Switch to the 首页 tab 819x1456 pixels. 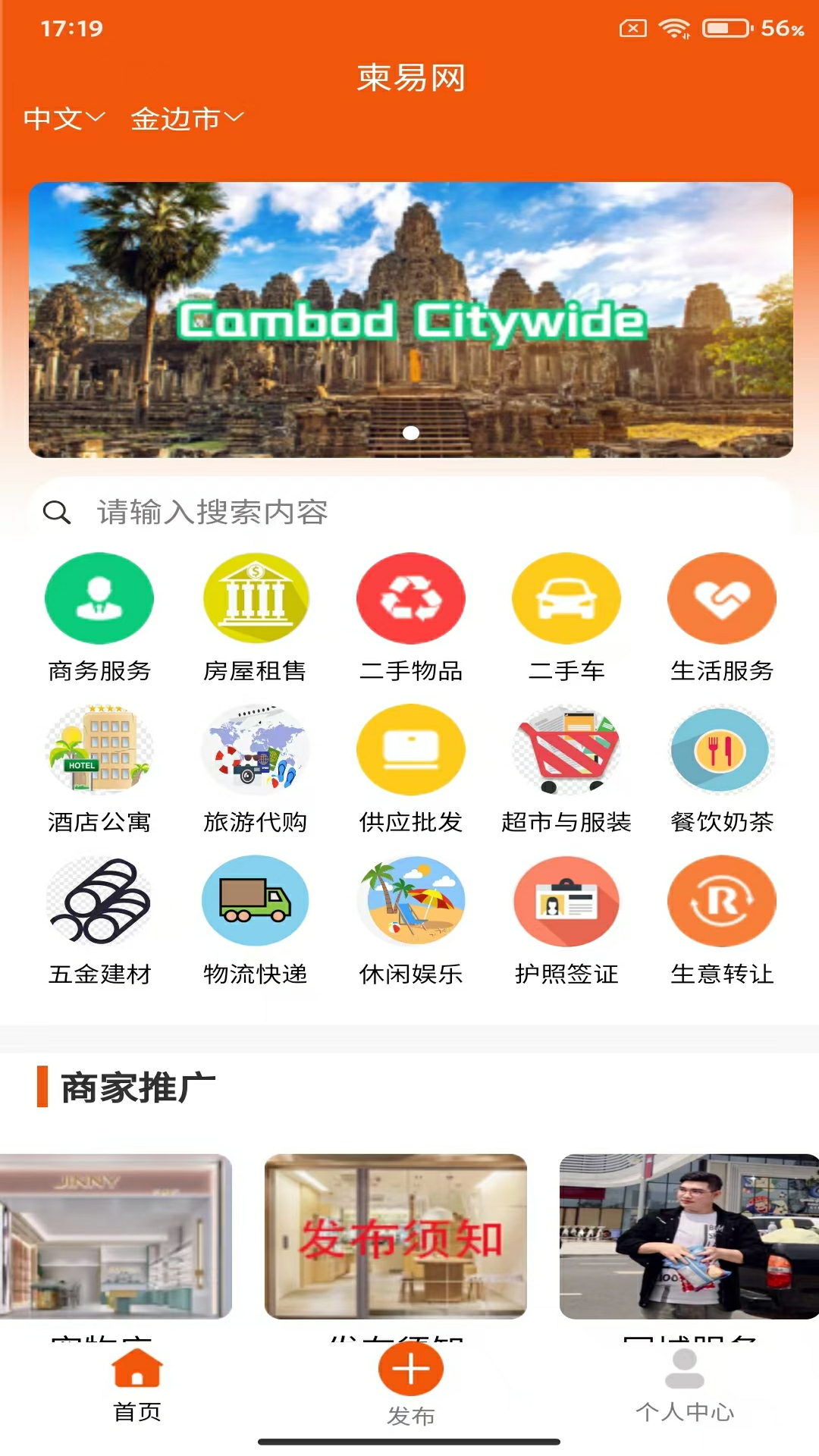coord(137,1385)
